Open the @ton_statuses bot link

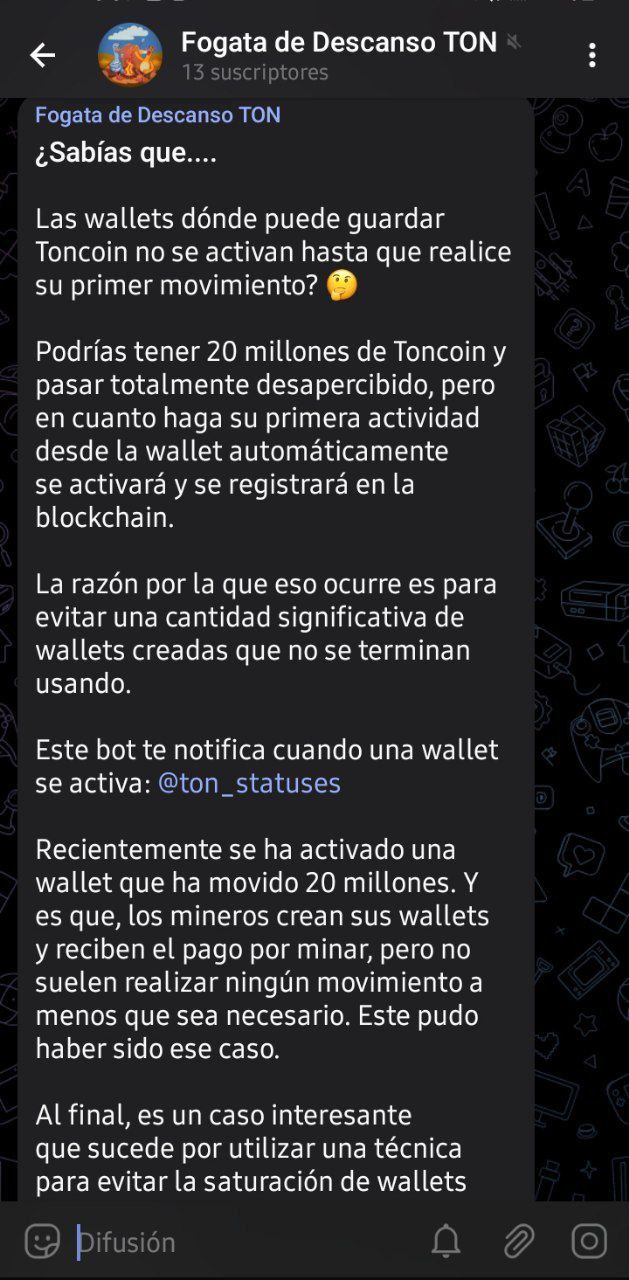tap(249, 783)
